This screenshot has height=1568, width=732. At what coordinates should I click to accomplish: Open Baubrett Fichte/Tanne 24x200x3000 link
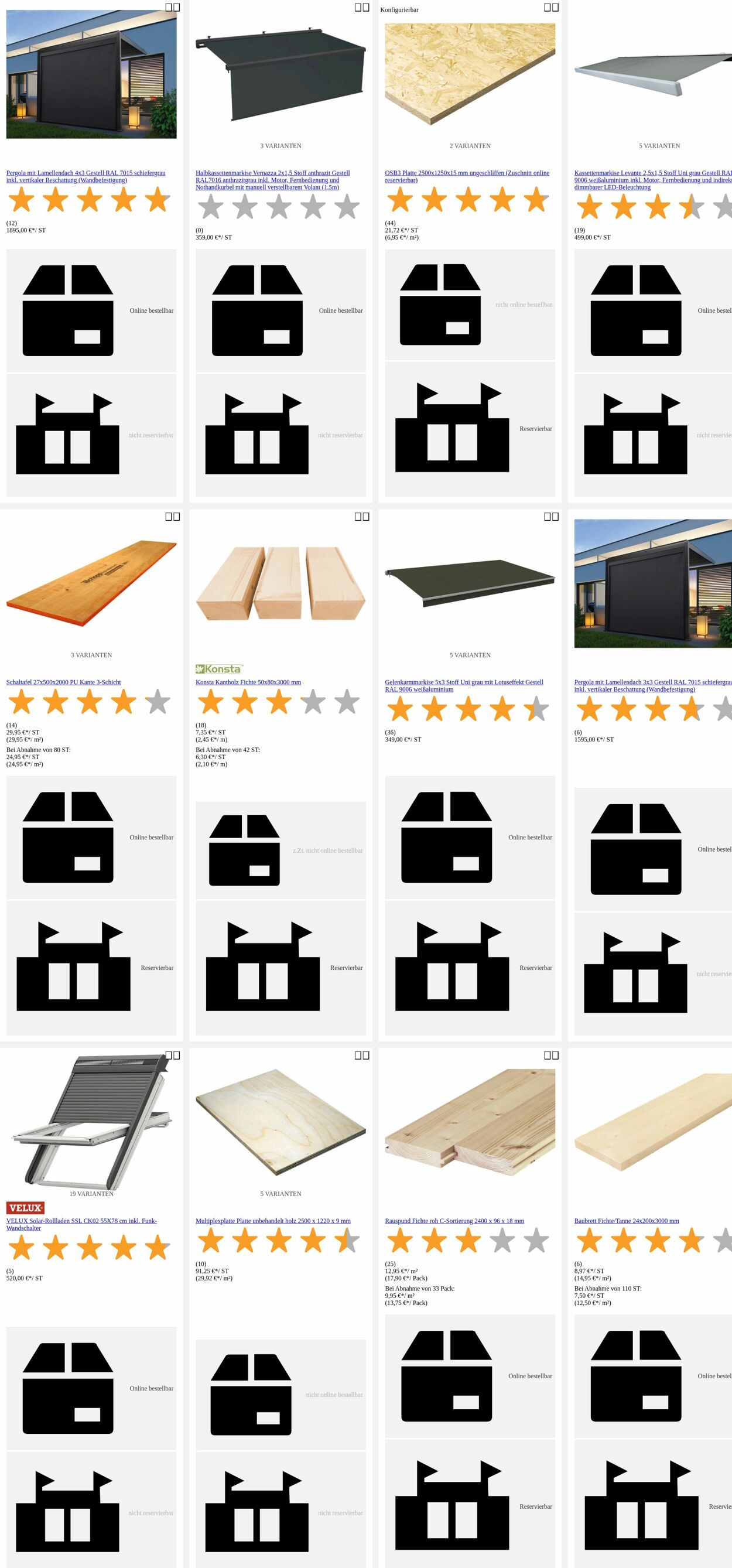[x=626, y=1221]
